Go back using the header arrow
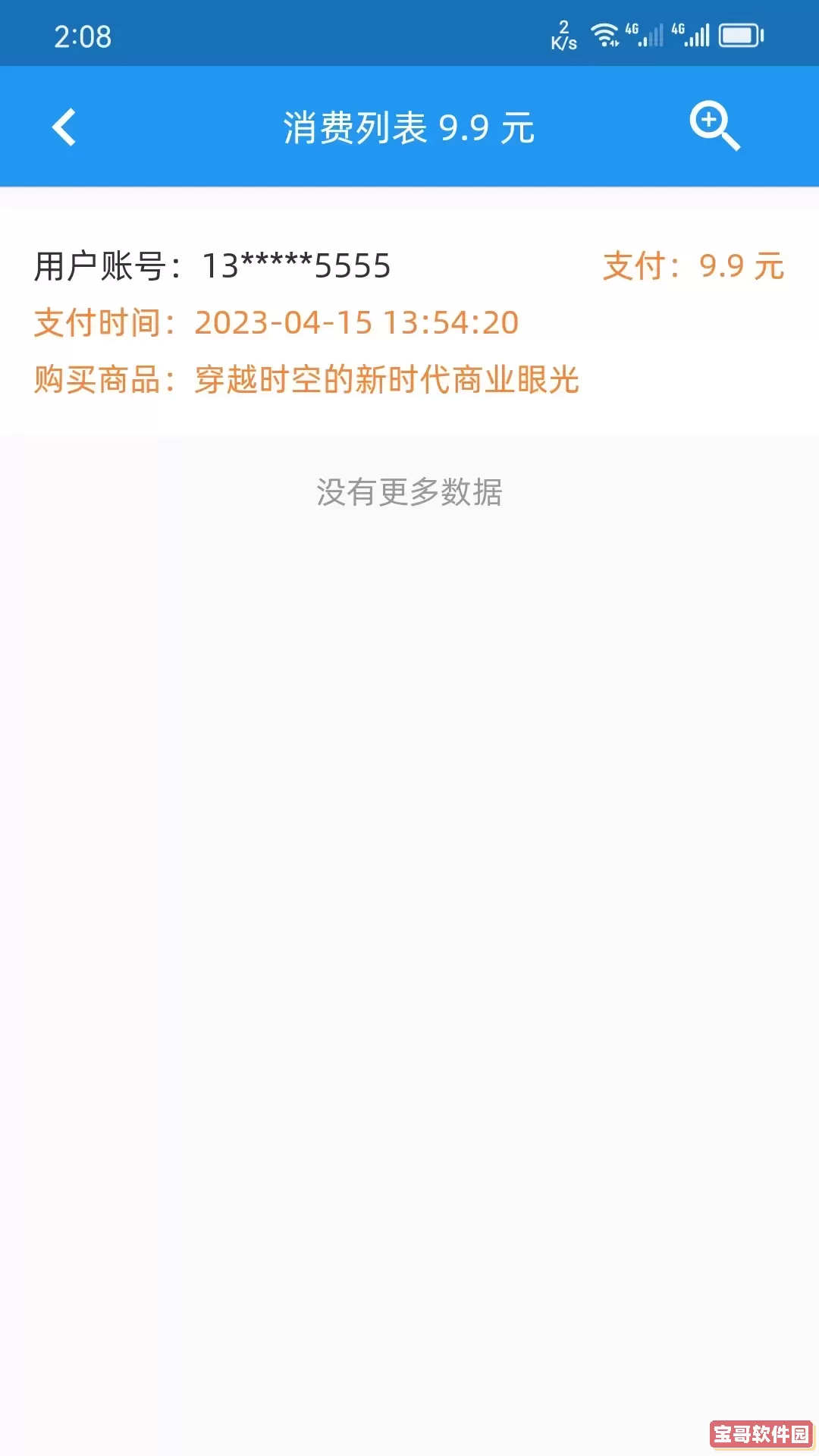819x1456 pixels. [64, 127]
